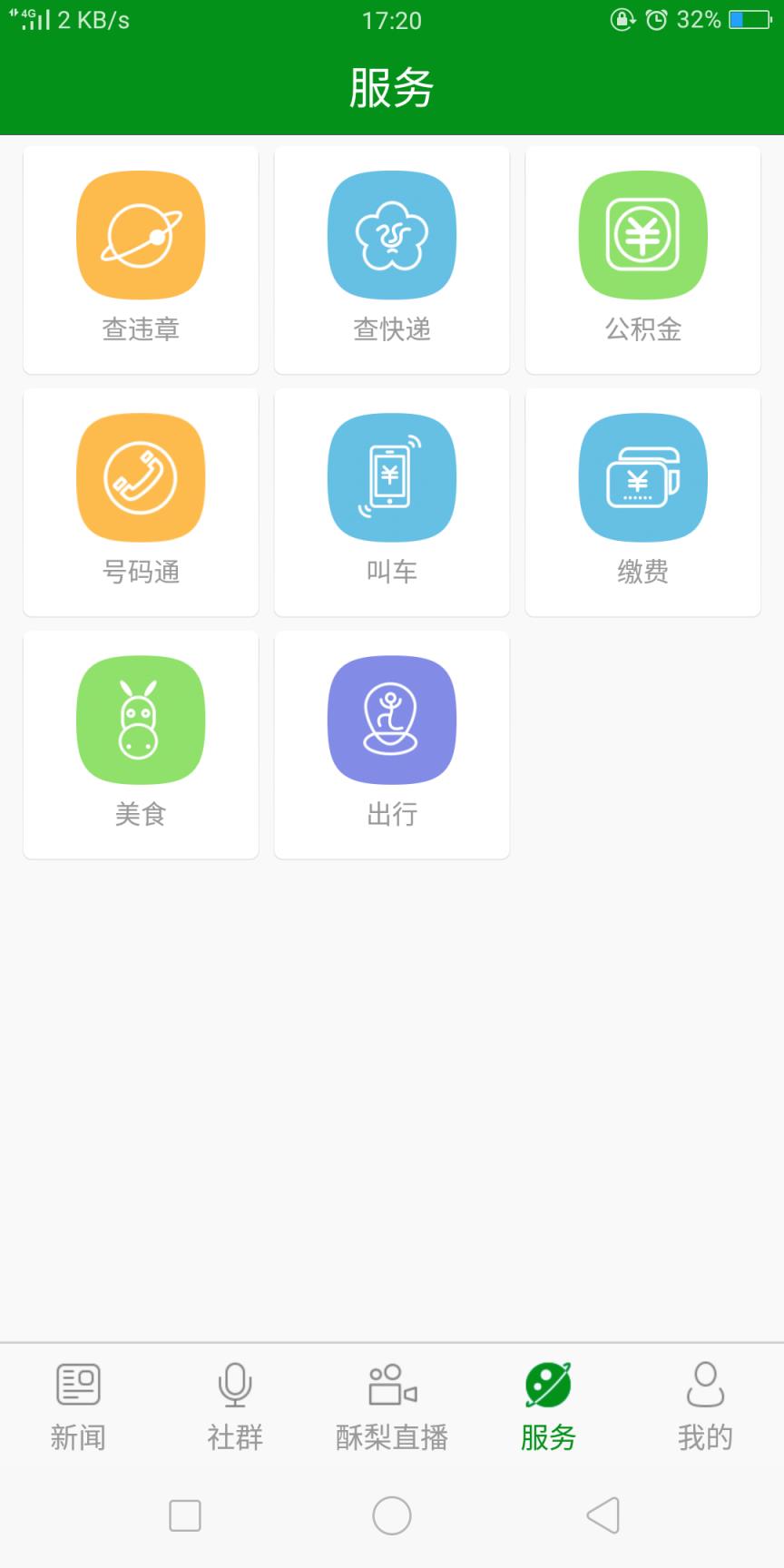Tap the microphone icon above 社群
Image resolution: width=784 pixels, height=1568 pixels.
tap(235, 1383)
